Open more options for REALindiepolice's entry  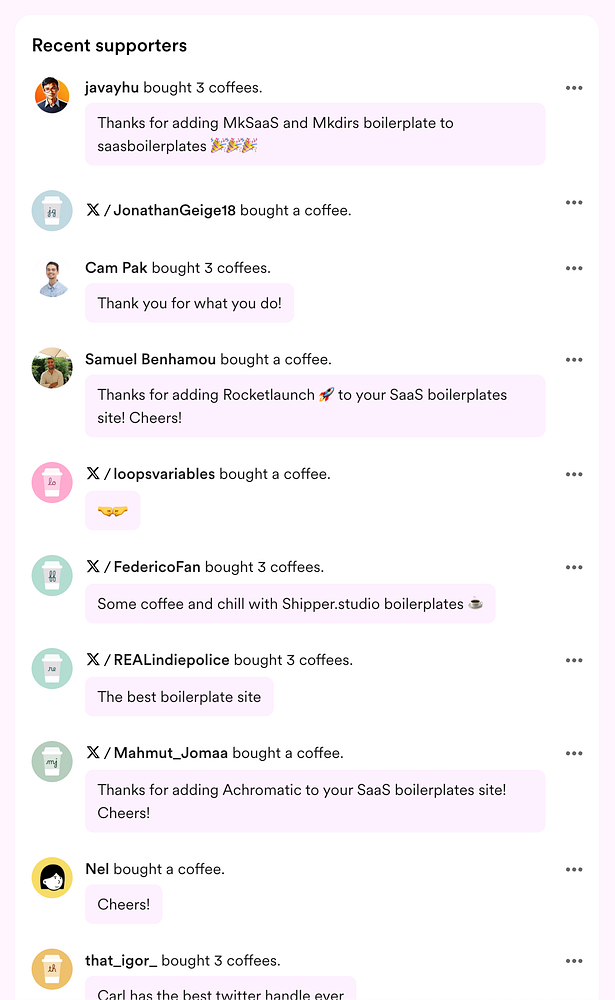pyautogui.click(x=573, y=660)
